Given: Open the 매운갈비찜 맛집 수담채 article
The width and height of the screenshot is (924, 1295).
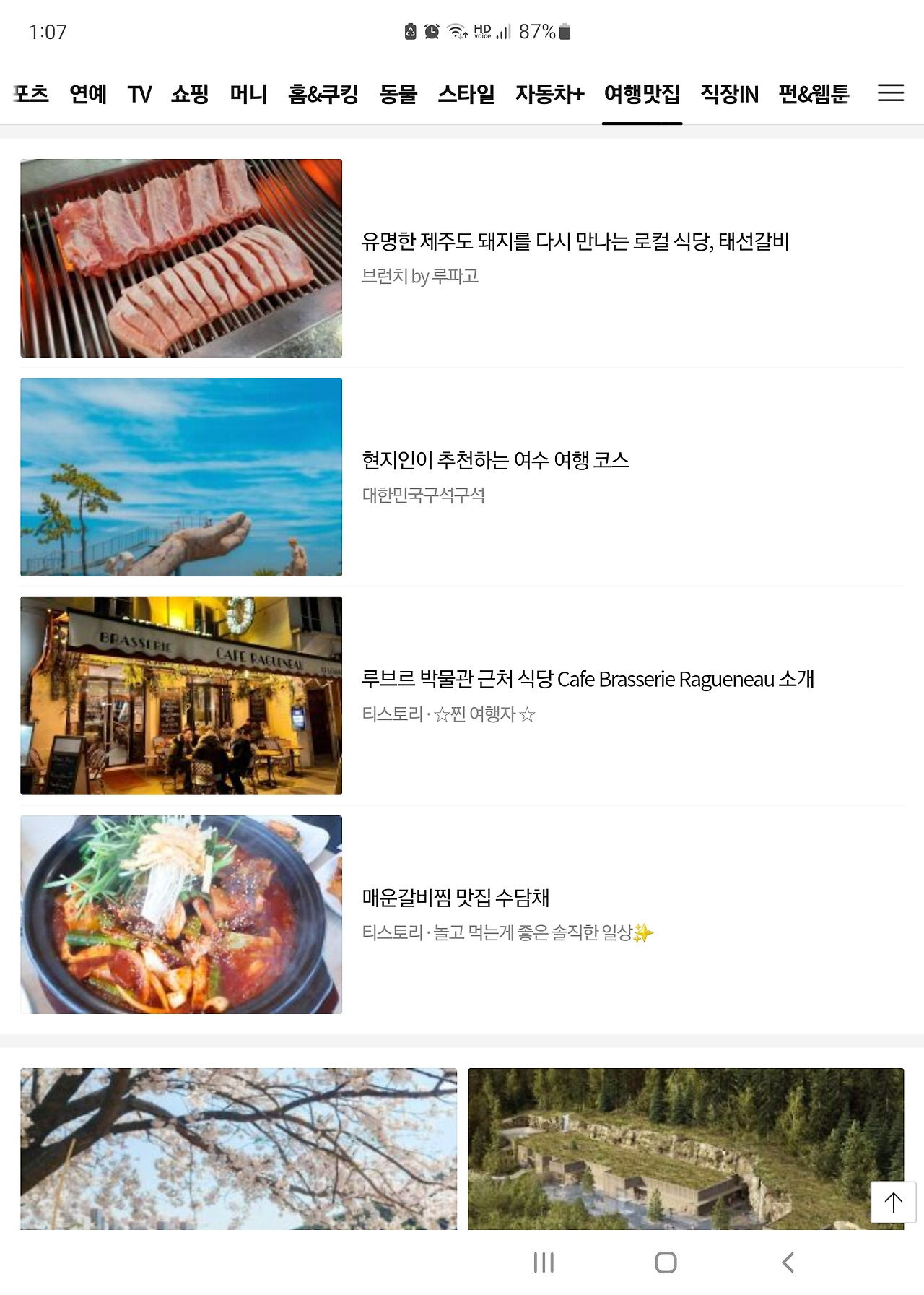Looking at the screenshot, I should (x=462, y=914).
